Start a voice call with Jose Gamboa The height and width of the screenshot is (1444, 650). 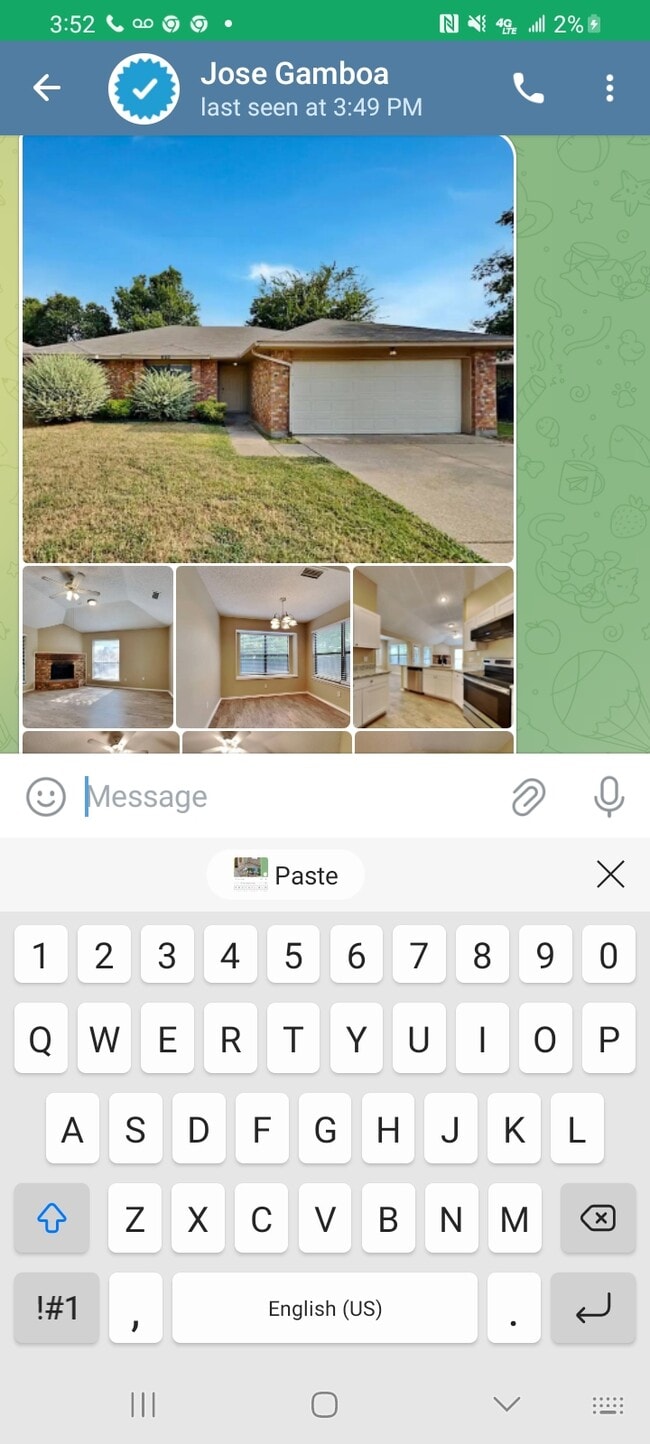(528, 88)
